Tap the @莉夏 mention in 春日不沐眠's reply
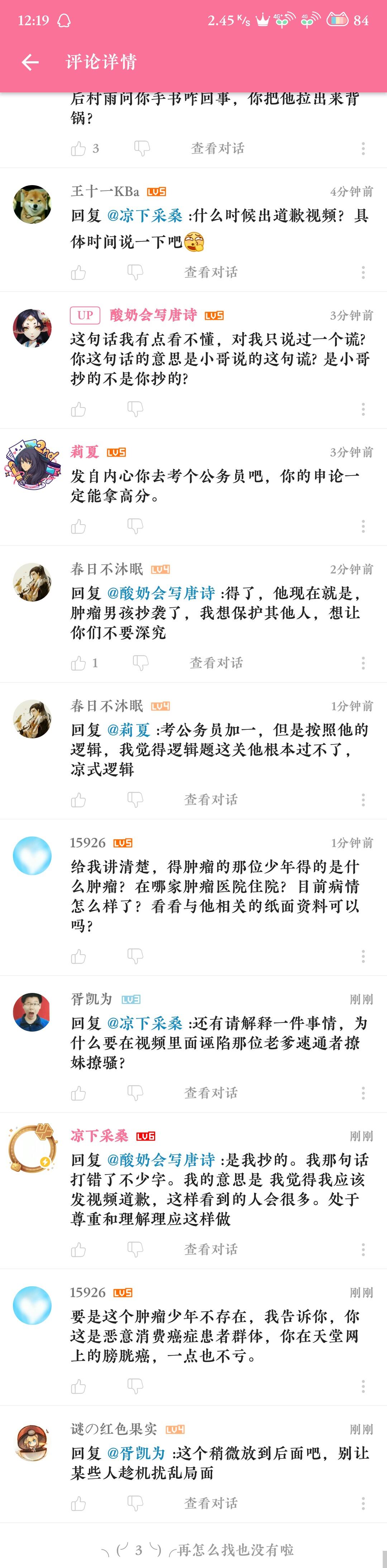 coord(129,730)
